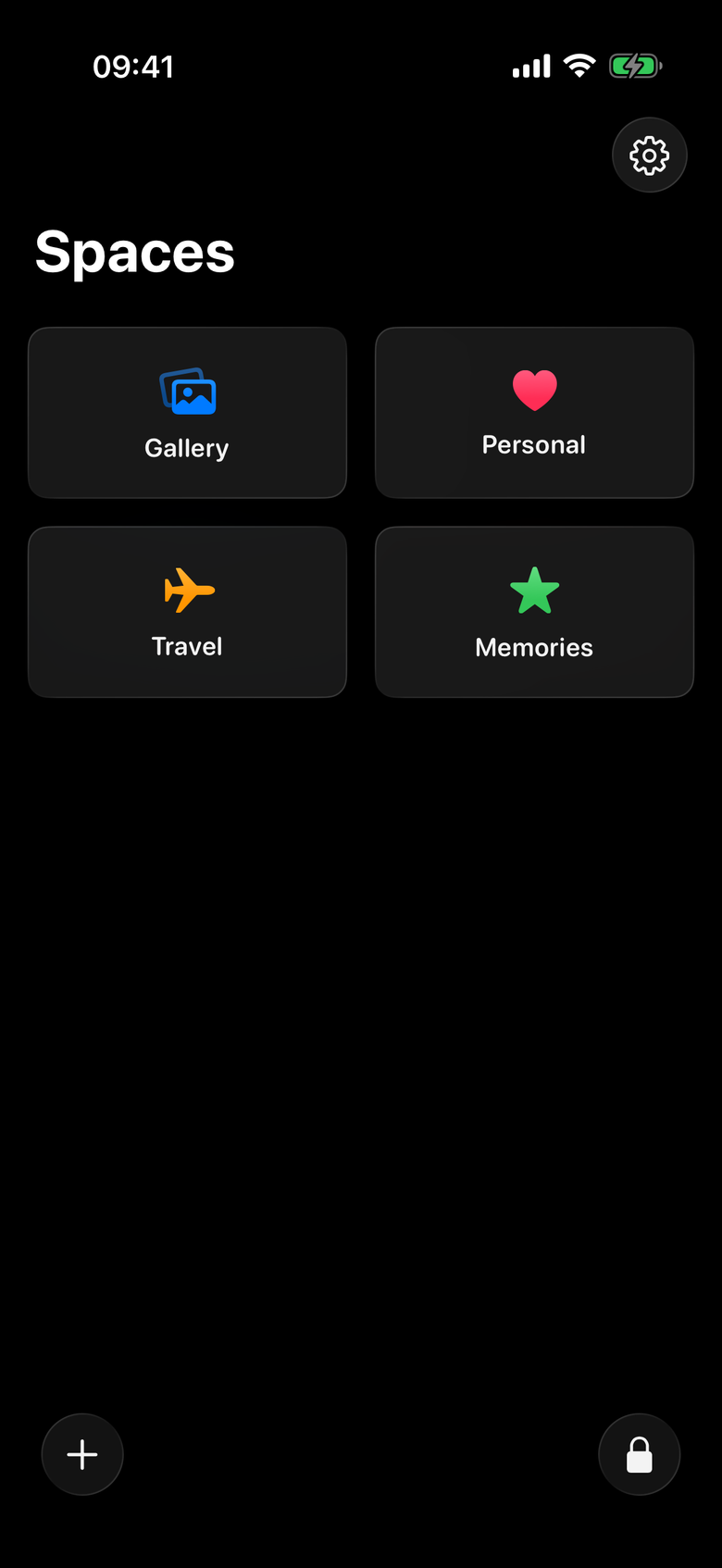Tap the pink heart icon on Personal
722x1568 pixels.
pyautogui.click(x=533, y=390)
